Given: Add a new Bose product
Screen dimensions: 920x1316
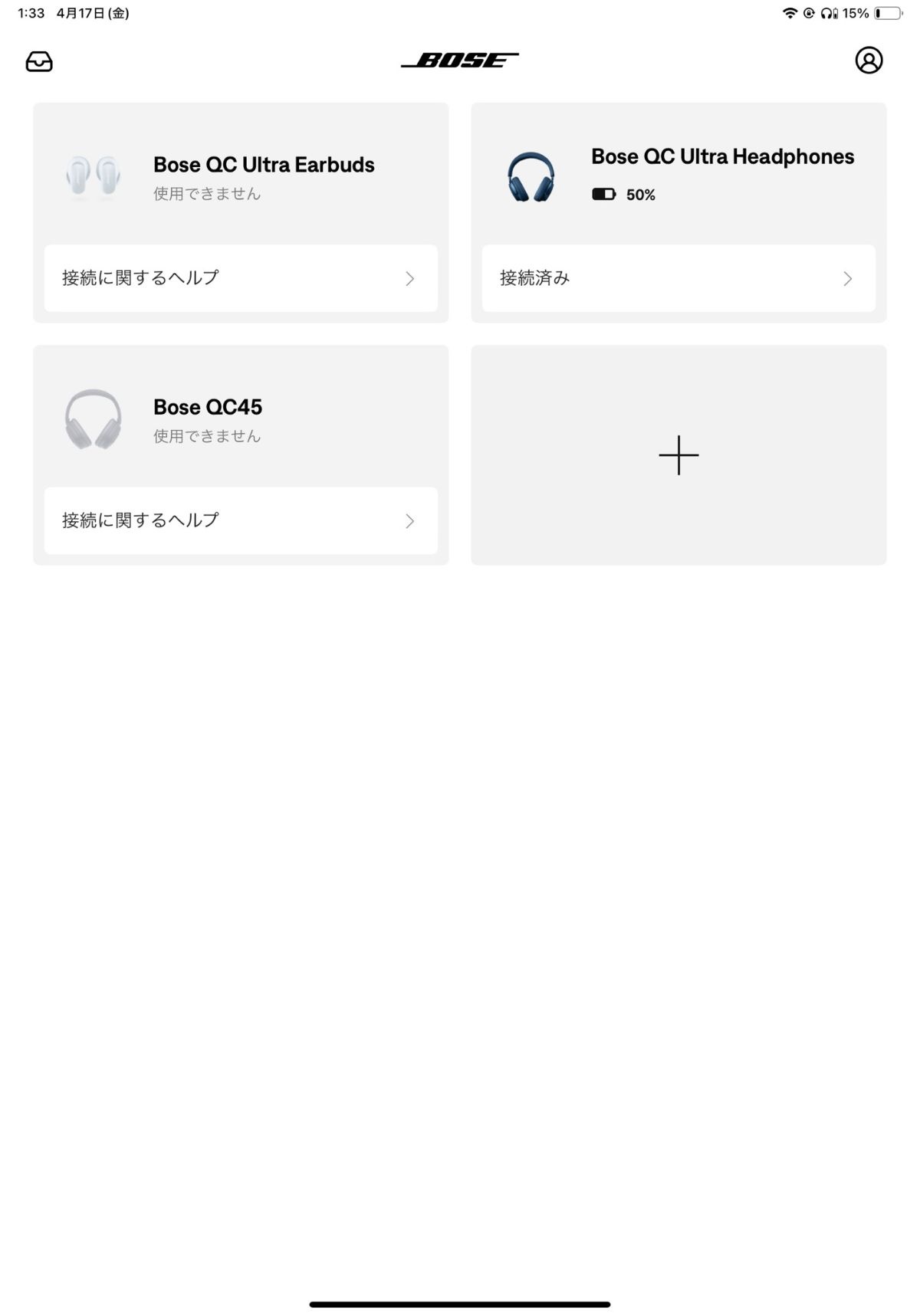Looking at the screenshot, I should pyautogui.click(x=678, y=455).
